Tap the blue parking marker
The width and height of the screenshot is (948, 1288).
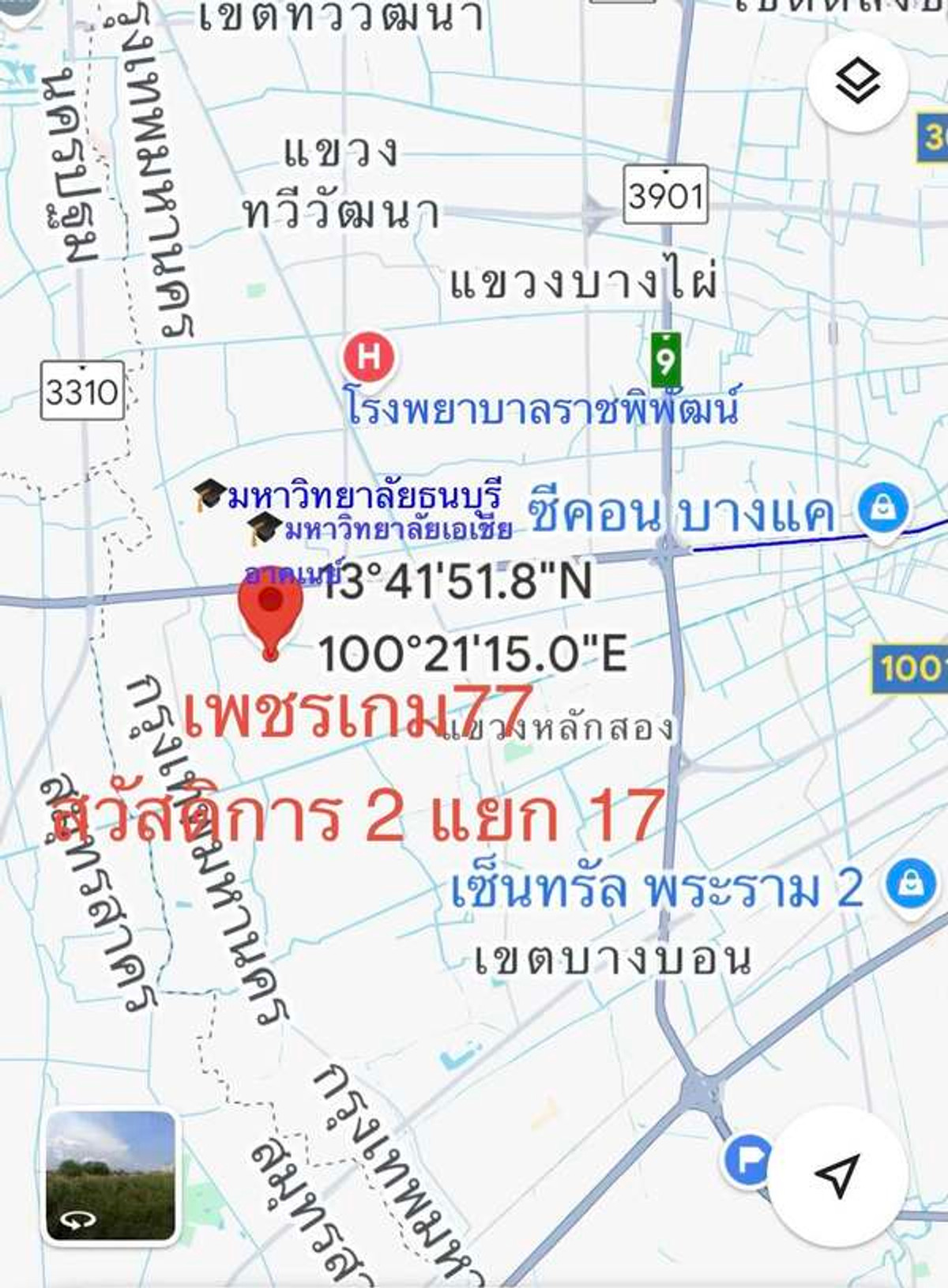pyautogui.click(x=747, y=1160)
